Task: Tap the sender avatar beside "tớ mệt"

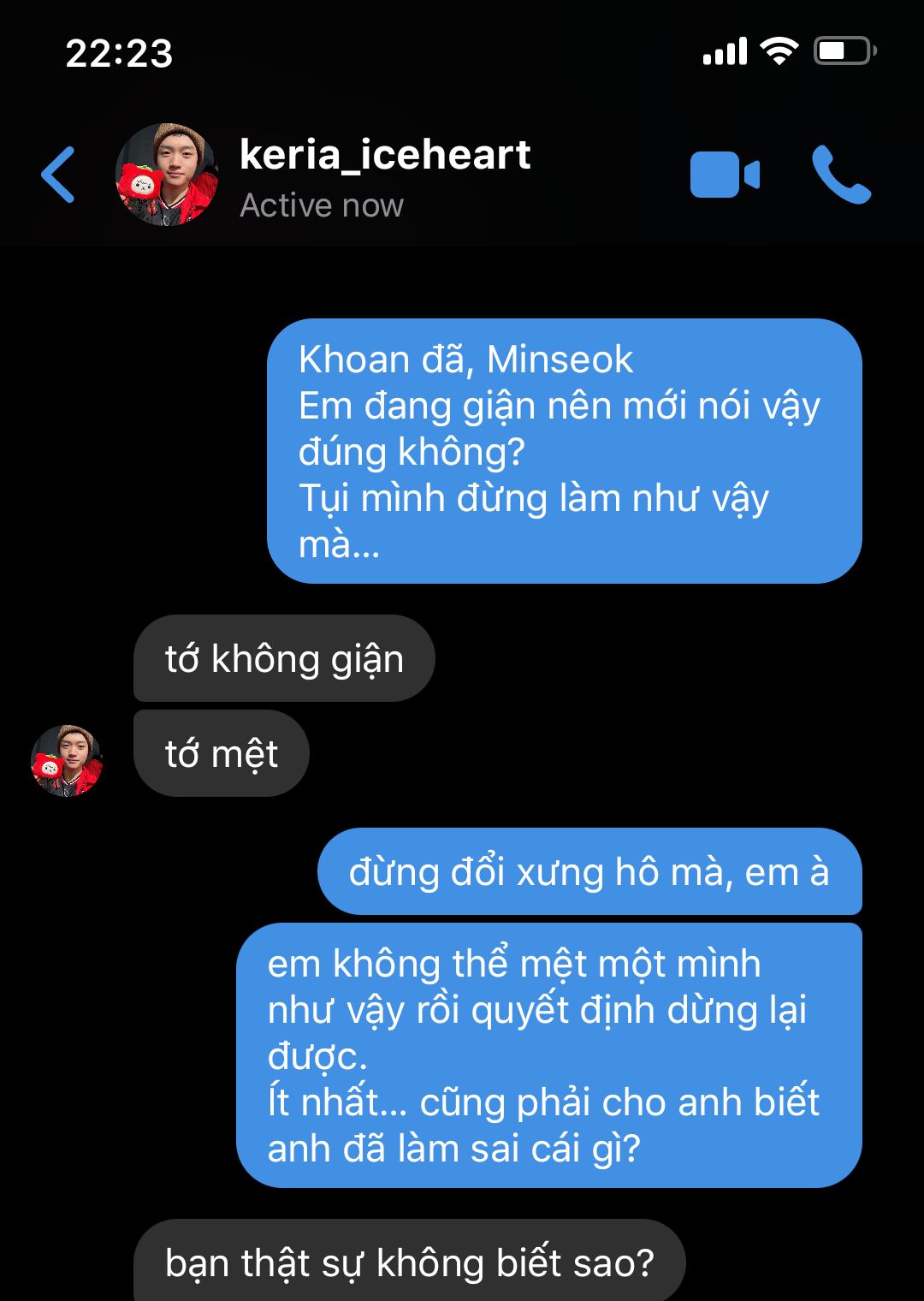Action: point(67,761)
